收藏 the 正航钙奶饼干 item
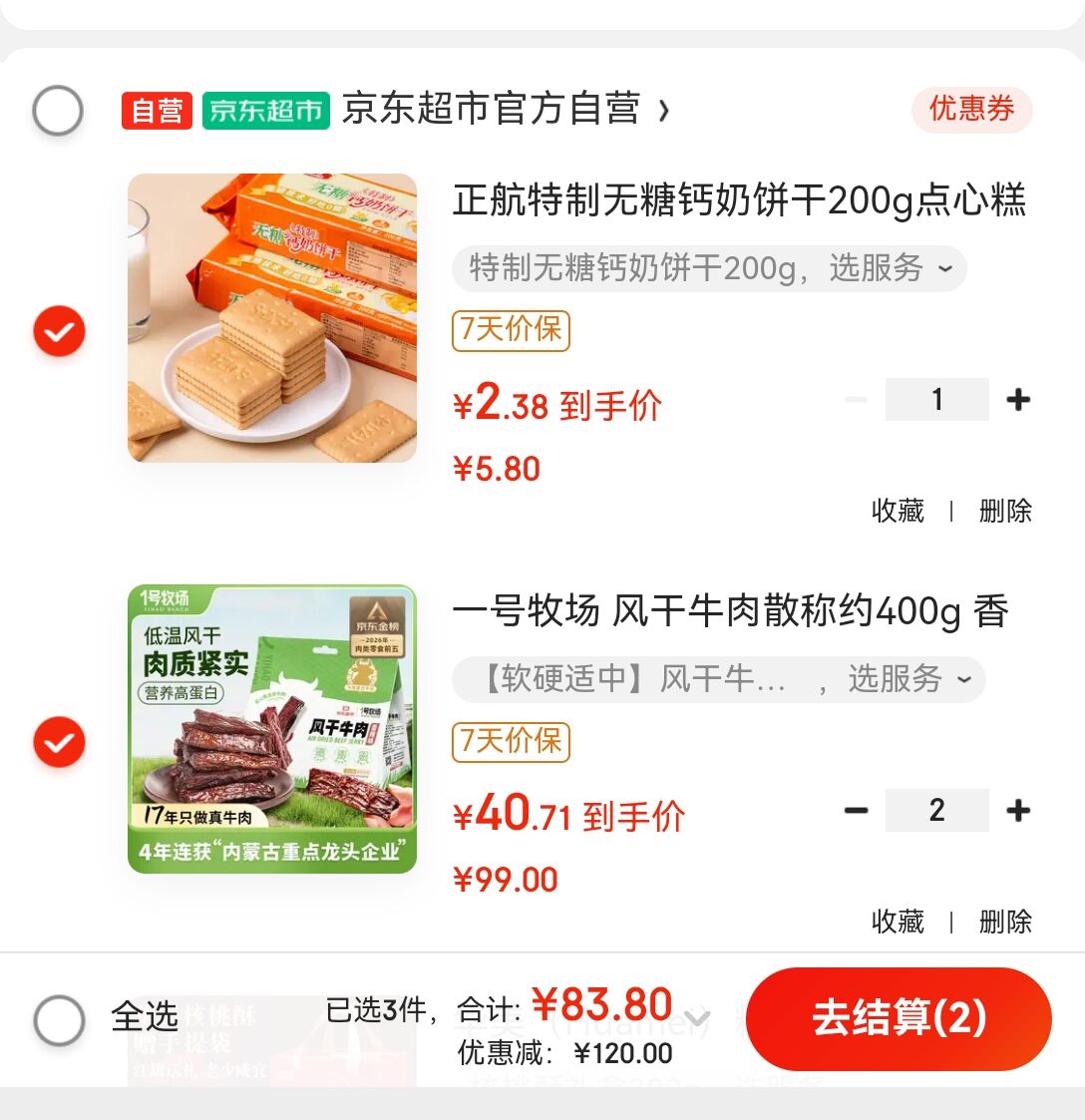The image size is (1085, 1120). (898, 512)
